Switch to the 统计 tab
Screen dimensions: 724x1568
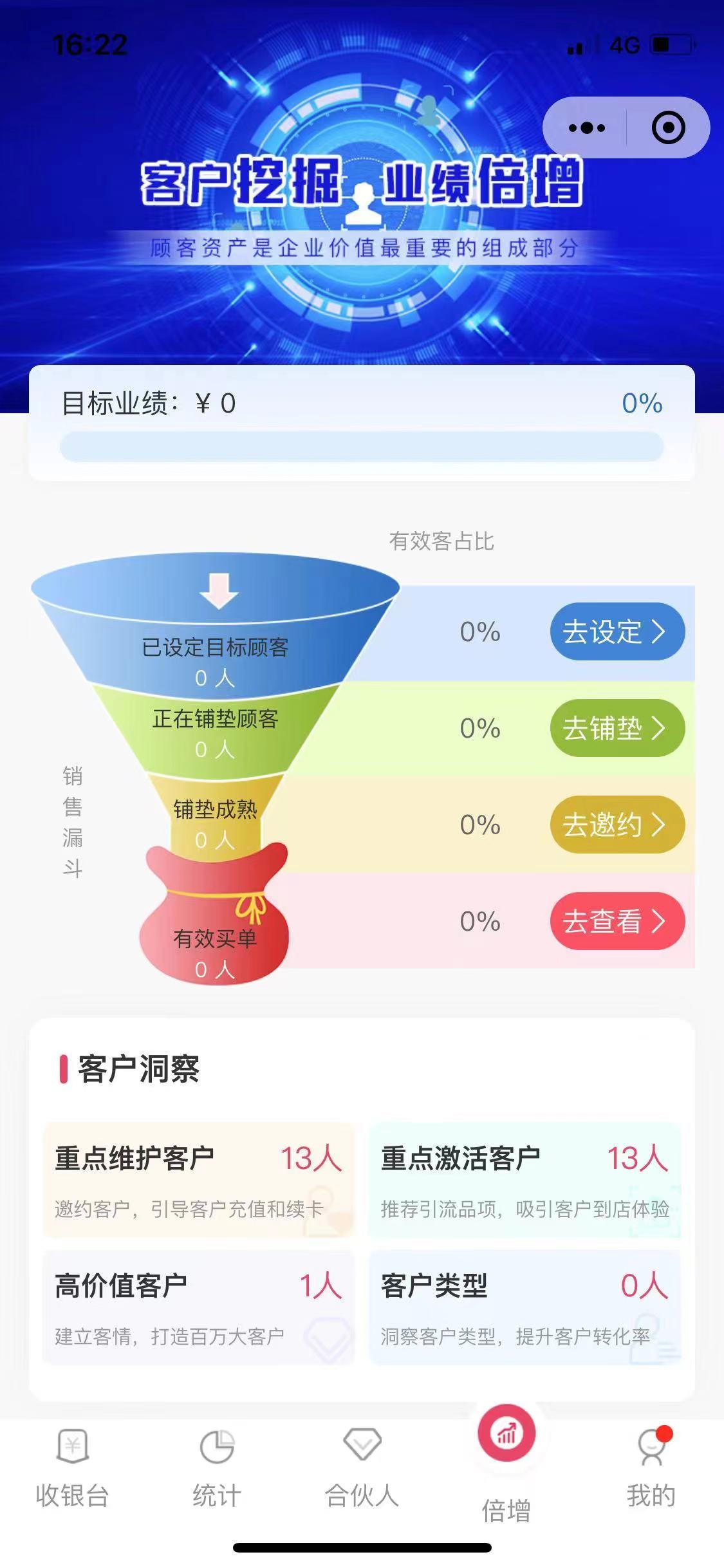(217, 1469)
